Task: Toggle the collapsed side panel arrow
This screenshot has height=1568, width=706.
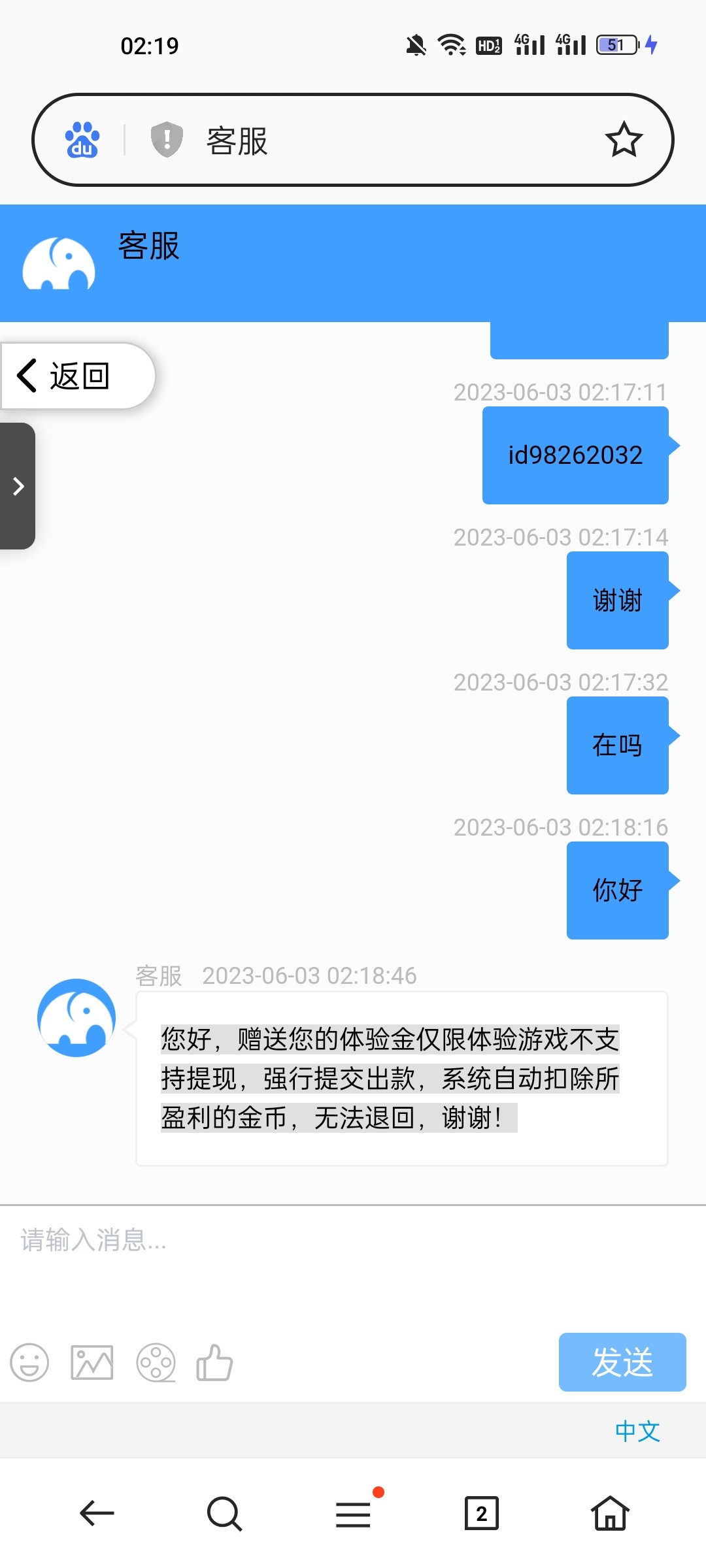Action: coord(18,487)
